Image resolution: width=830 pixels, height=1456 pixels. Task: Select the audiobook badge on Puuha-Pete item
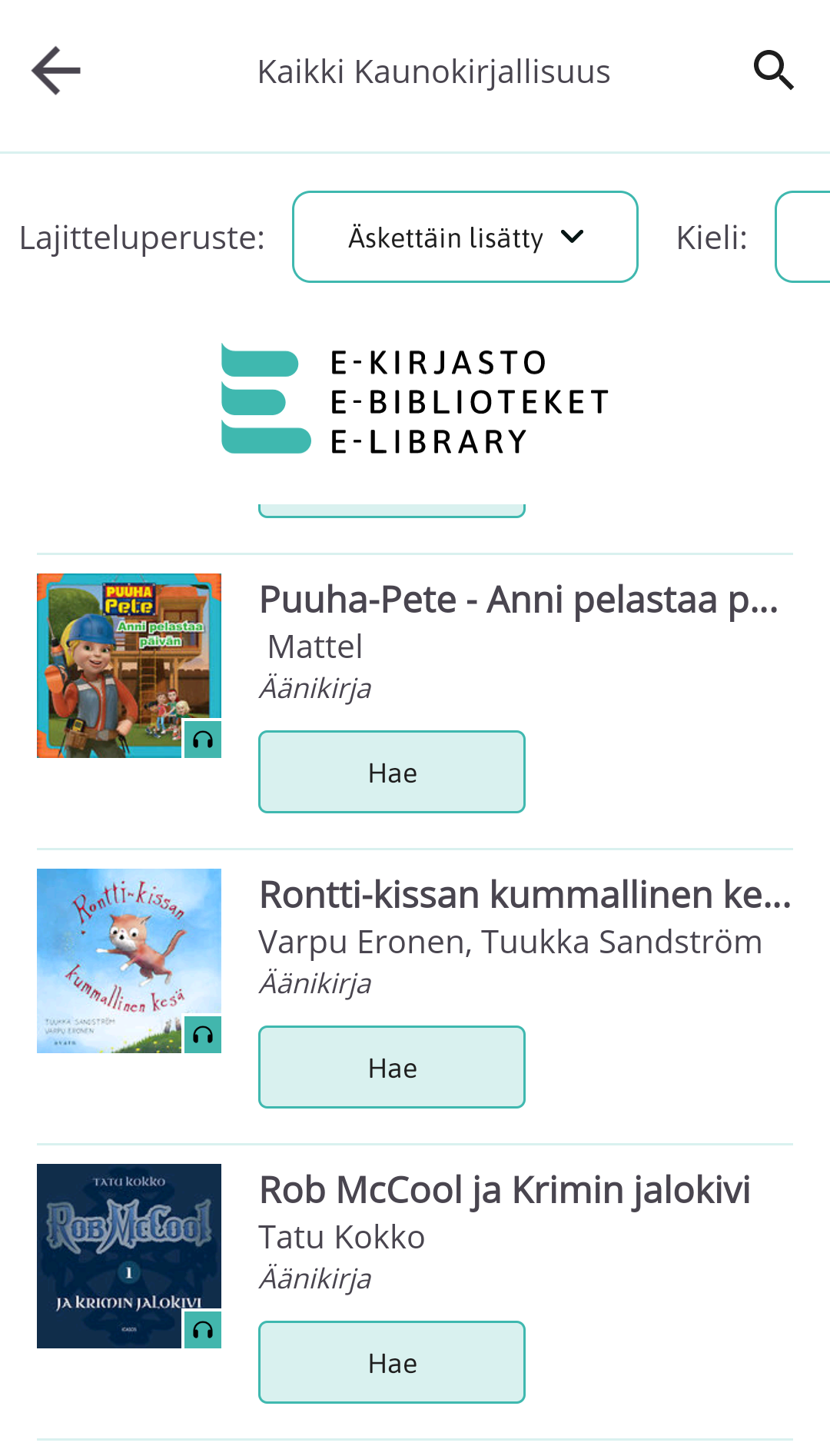(203, 740)
